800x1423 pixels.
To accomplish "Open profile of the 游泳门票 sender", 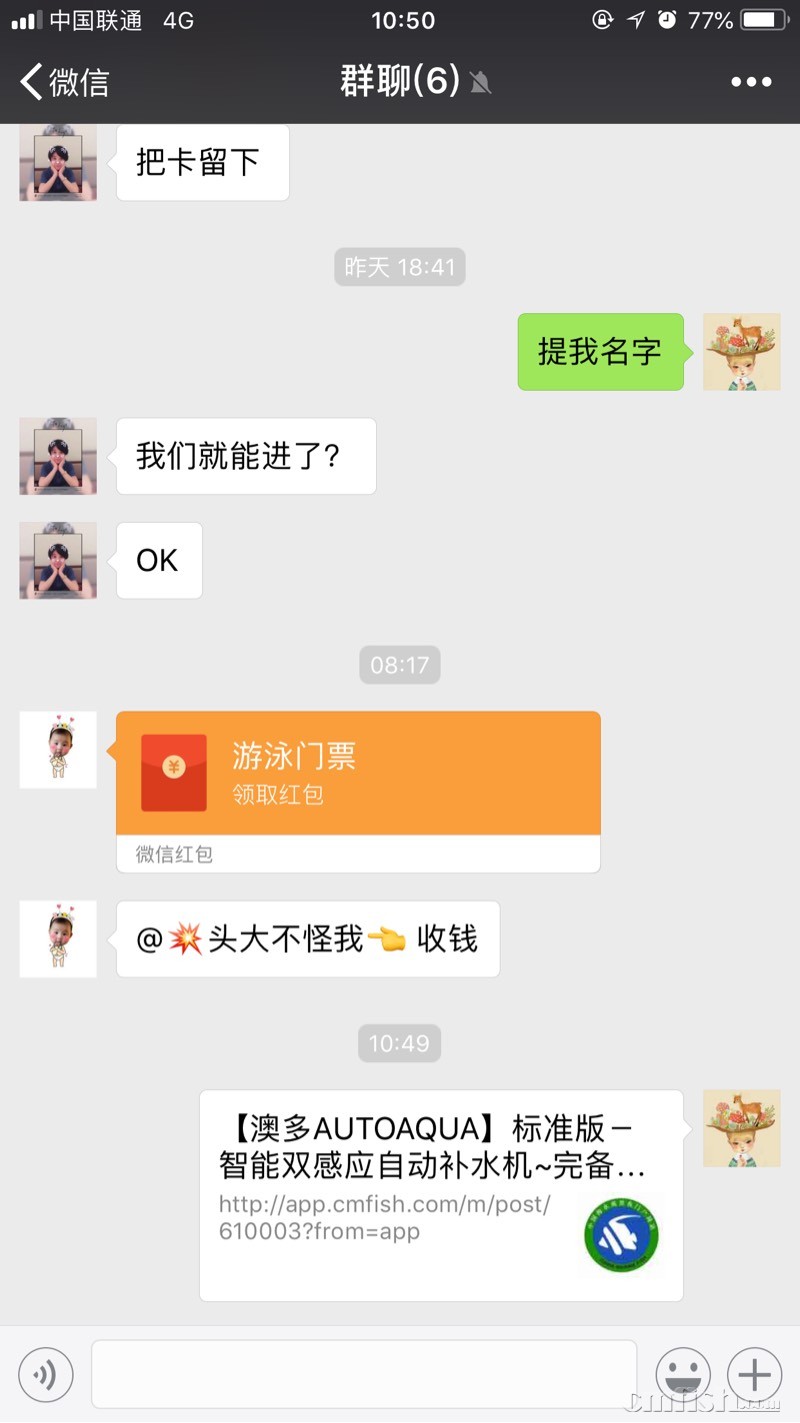I will [x=58, y=750].
